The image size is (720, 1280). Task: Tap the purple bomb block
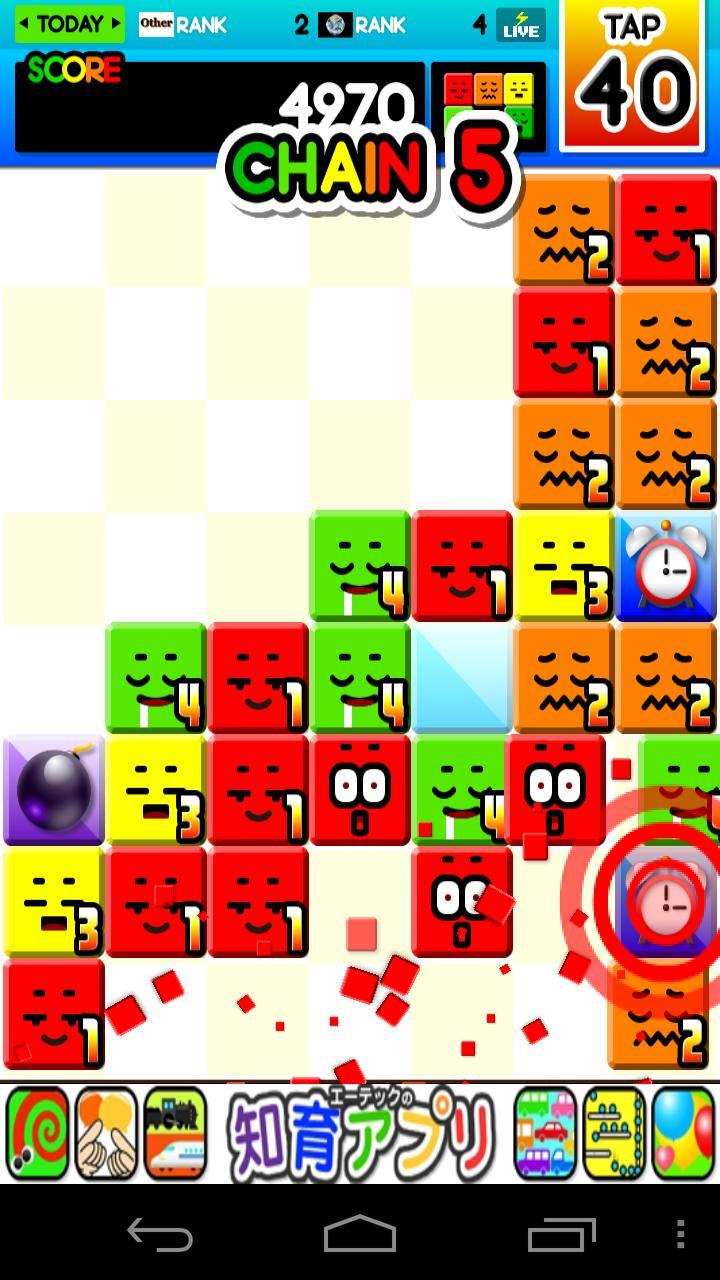click(x=54, y=790)
